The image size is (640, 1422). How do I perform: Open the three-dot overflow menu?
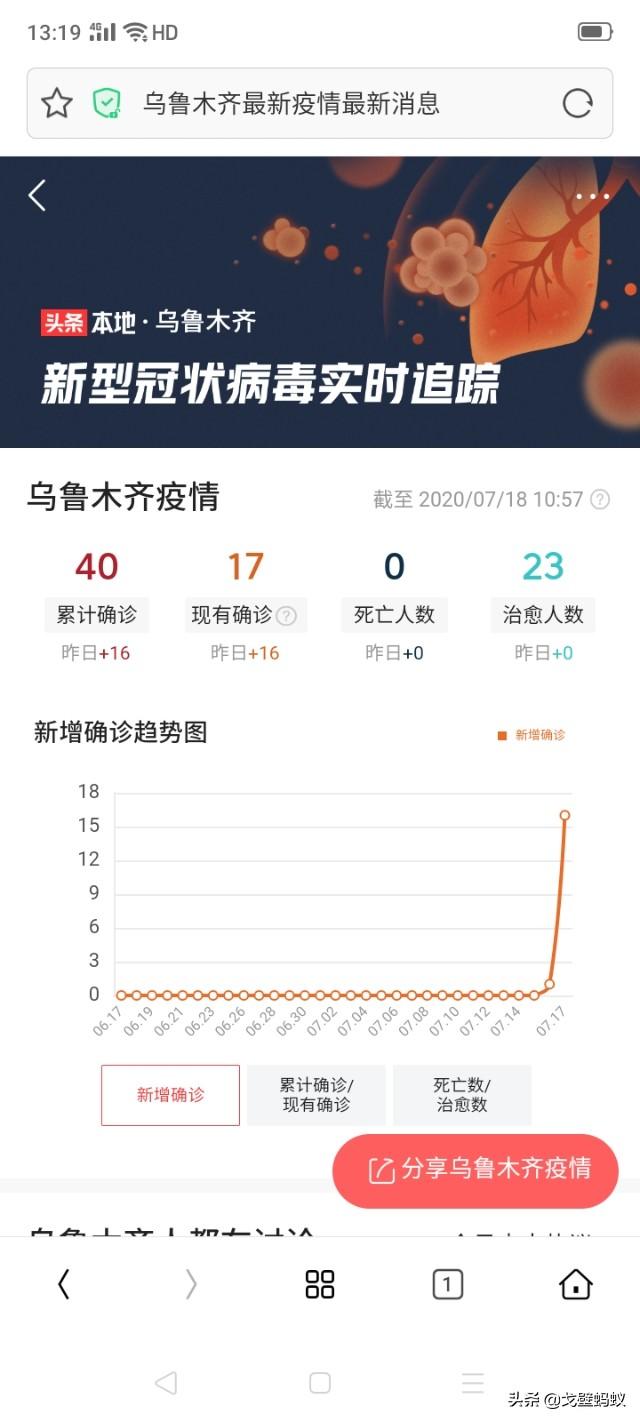click(x=592, y=196)
